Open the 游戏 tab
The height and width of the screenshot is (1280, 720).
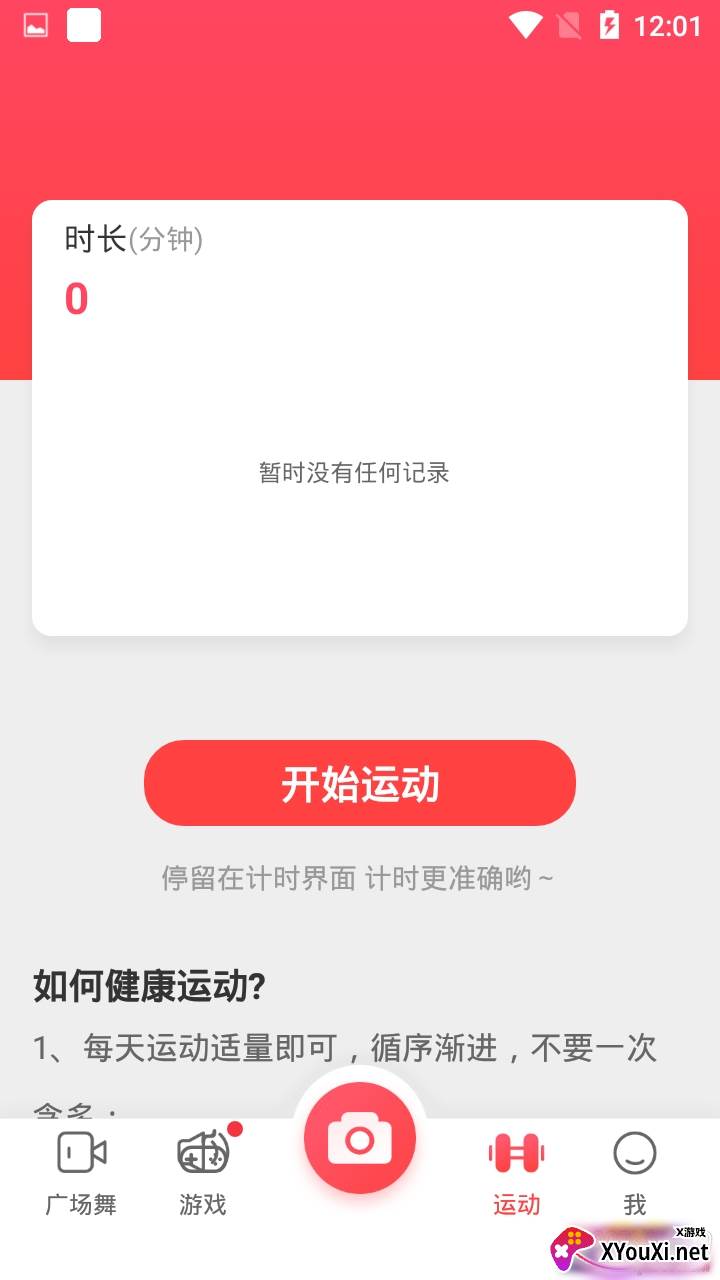(x=203, y=1174)
